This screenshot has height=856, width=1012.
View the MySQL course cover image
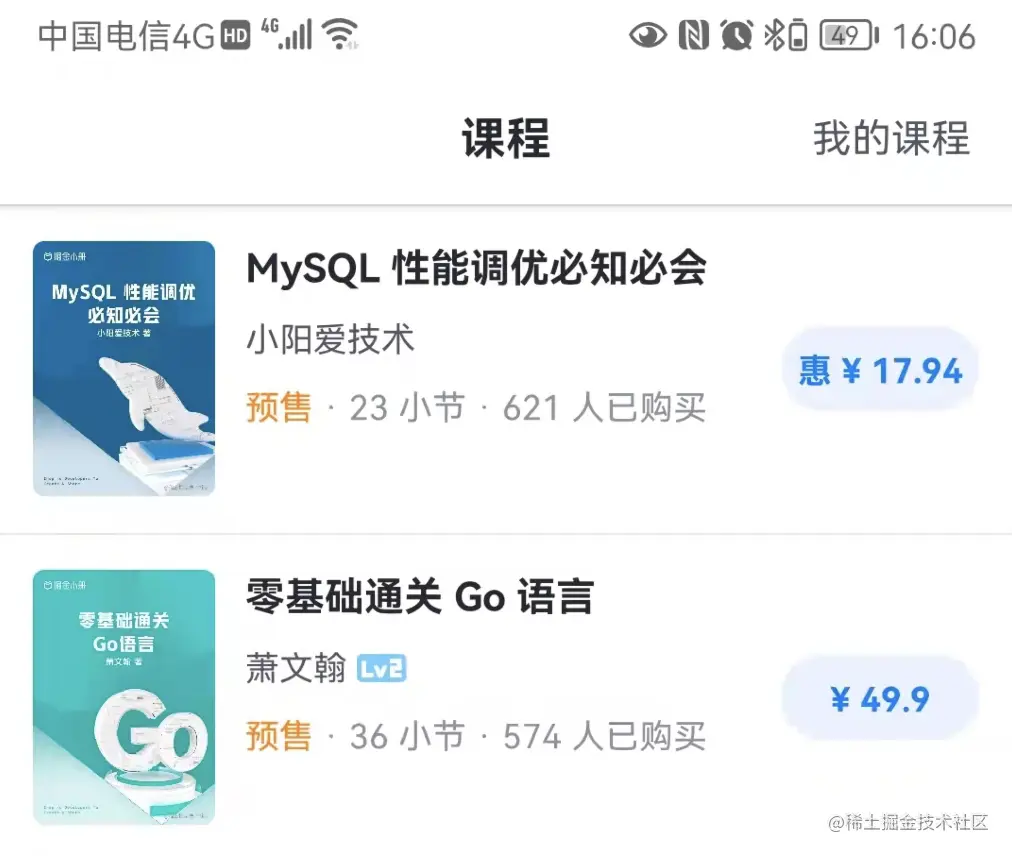click(x=124, y=368)
